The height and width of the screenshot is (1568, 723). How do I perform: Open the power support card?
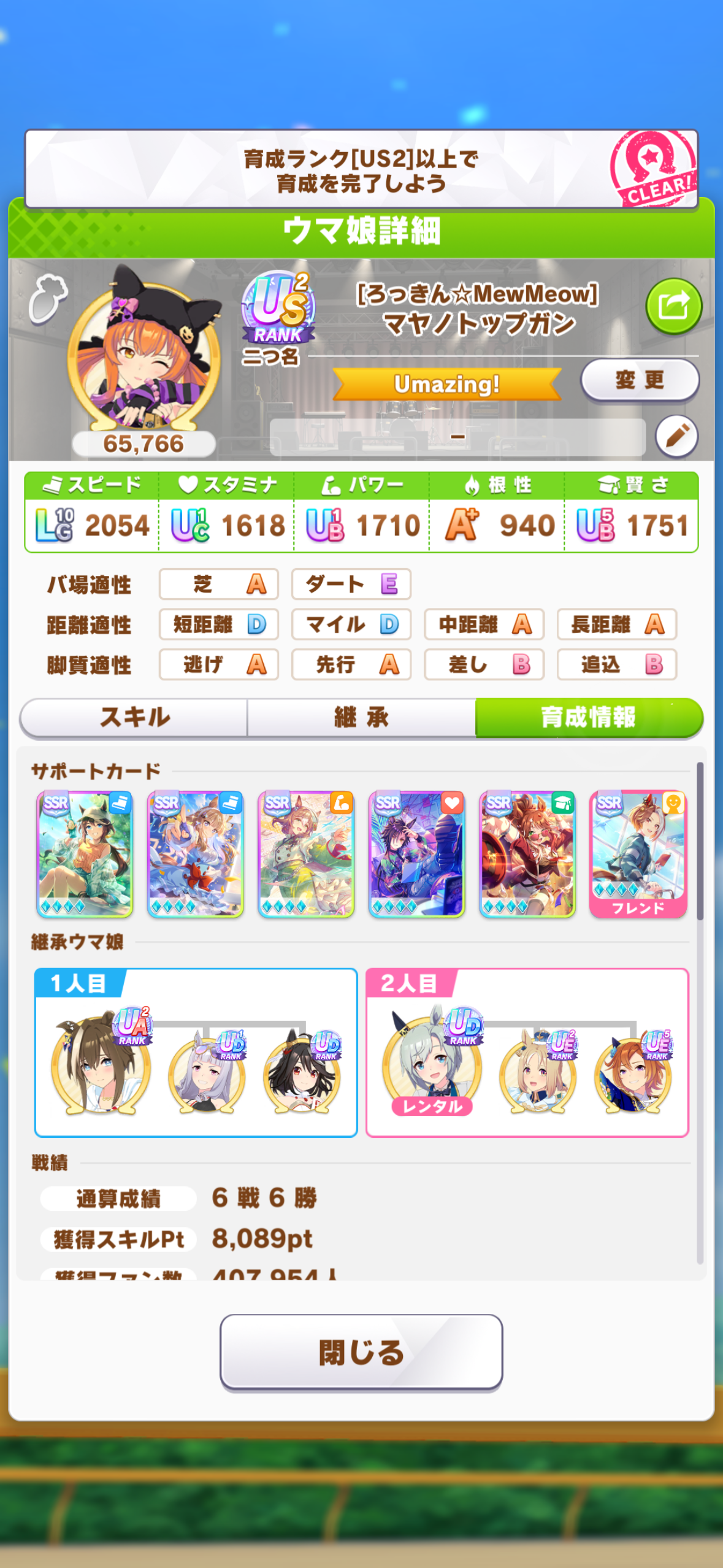pos(306,854)
